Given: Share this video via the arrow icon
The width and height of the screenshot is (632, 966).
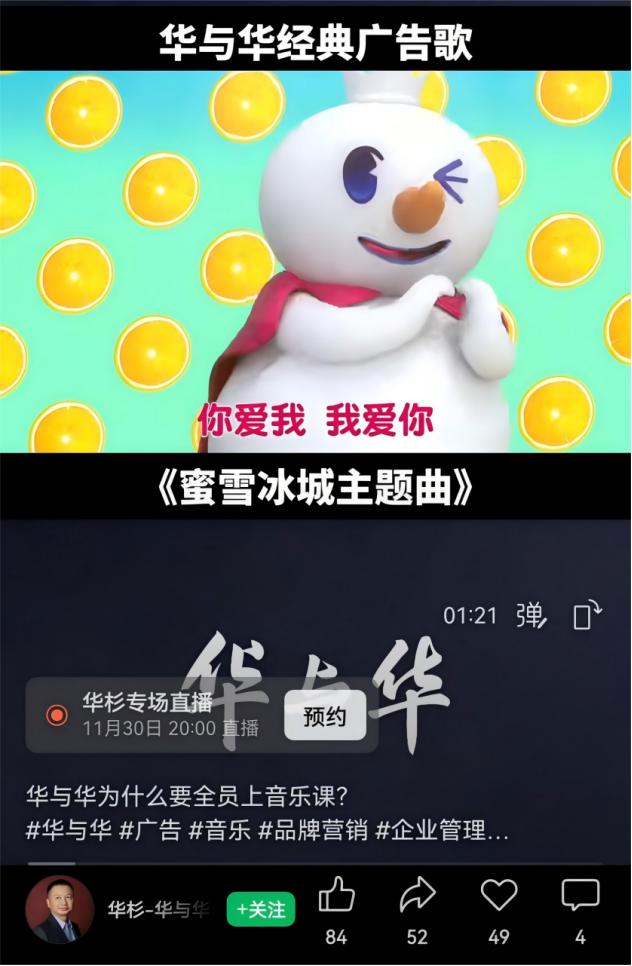Looking at the screenshot, I should tap(417, 896).
